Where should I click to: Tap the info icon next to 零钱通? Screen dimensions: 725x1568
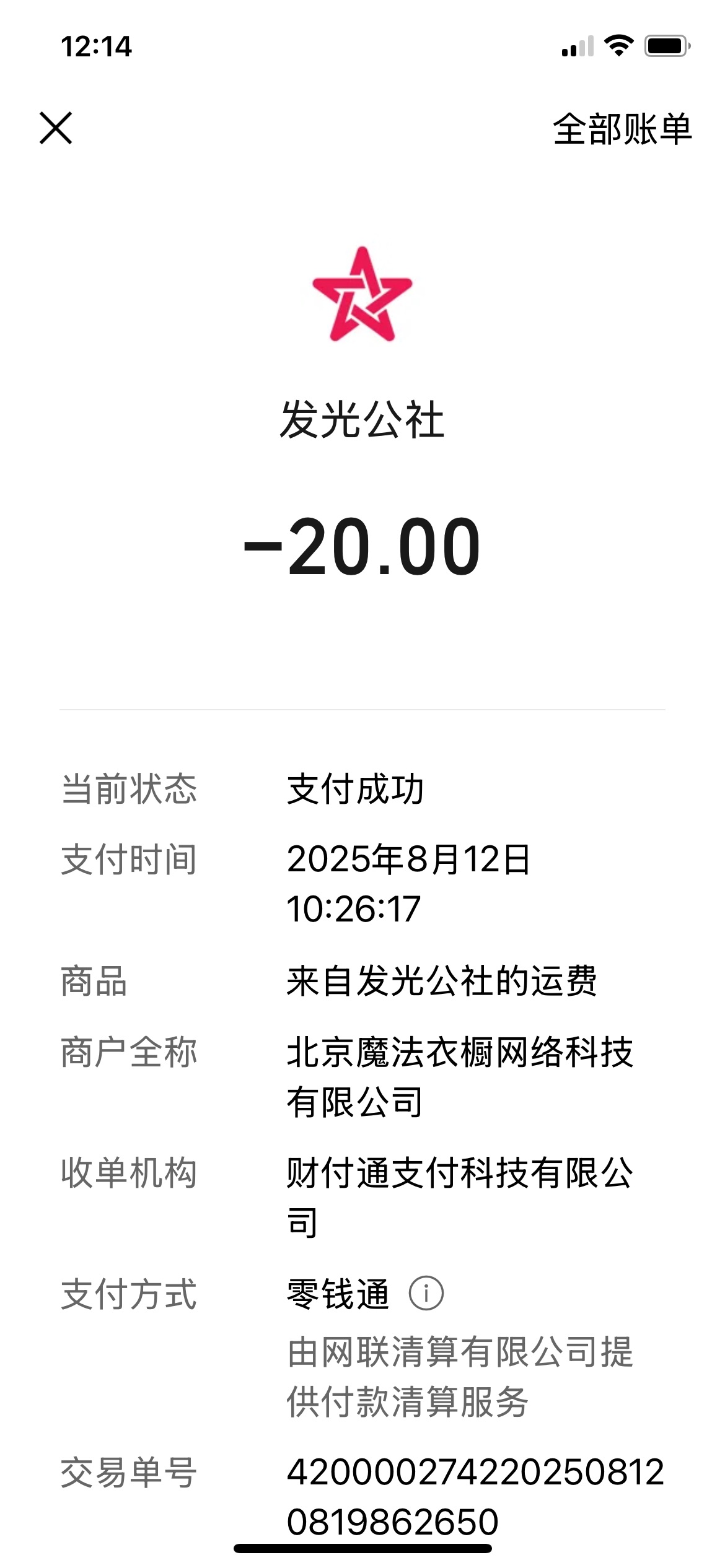(426, 1293)
